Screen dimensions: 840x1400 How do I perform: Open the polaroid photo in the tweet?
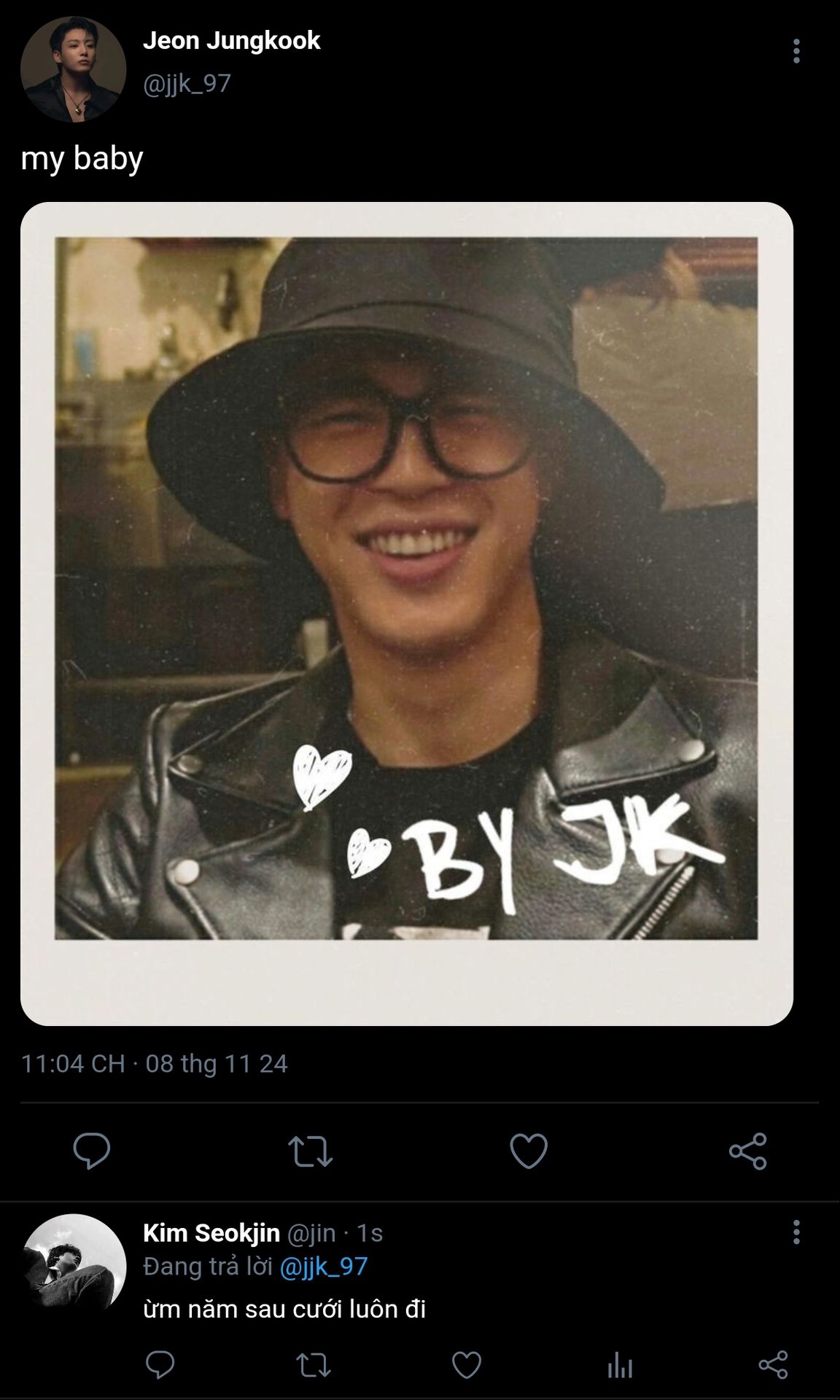(407, 613)
